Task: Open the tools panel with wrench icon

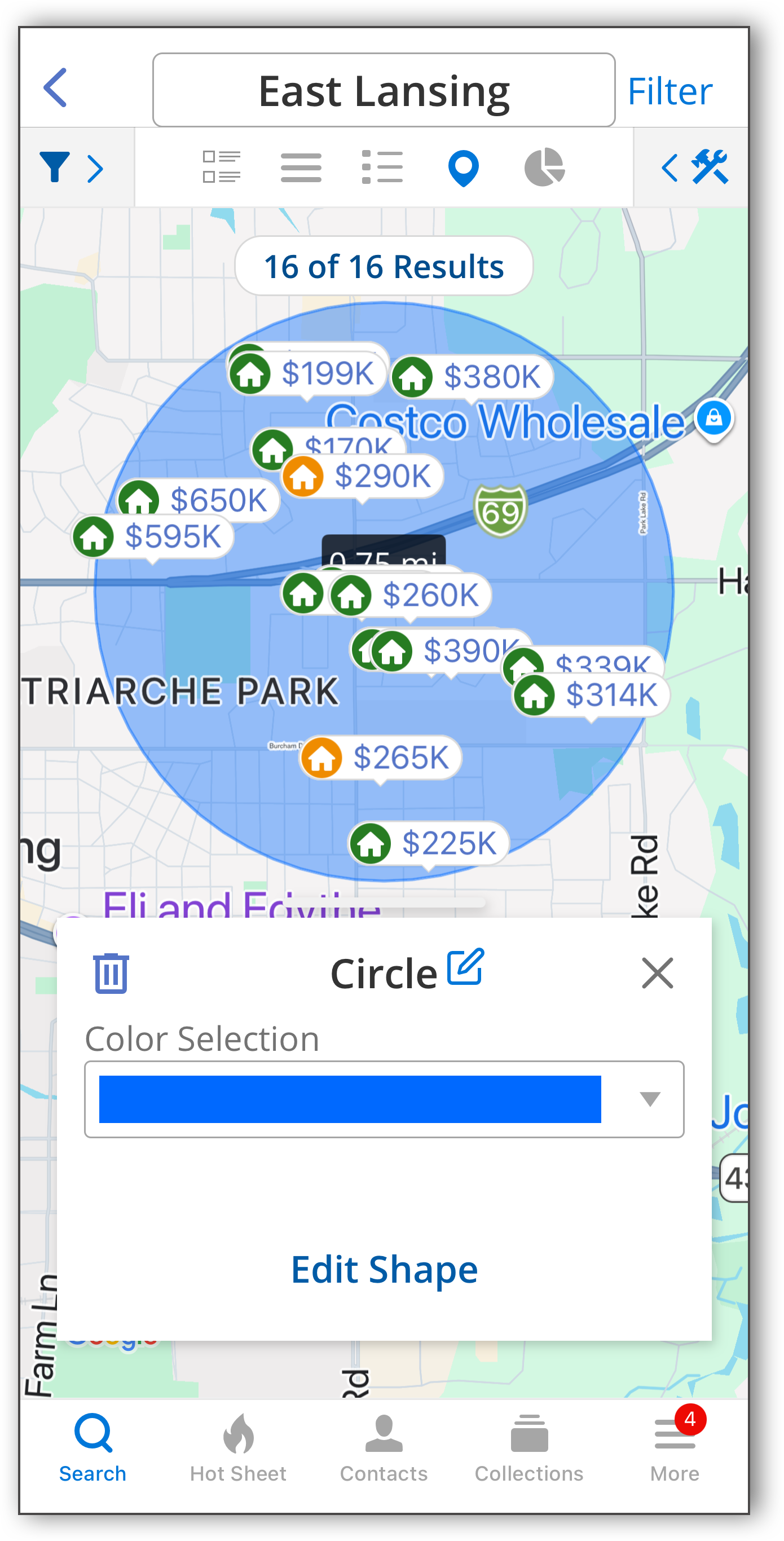Action: click(694, 167)
